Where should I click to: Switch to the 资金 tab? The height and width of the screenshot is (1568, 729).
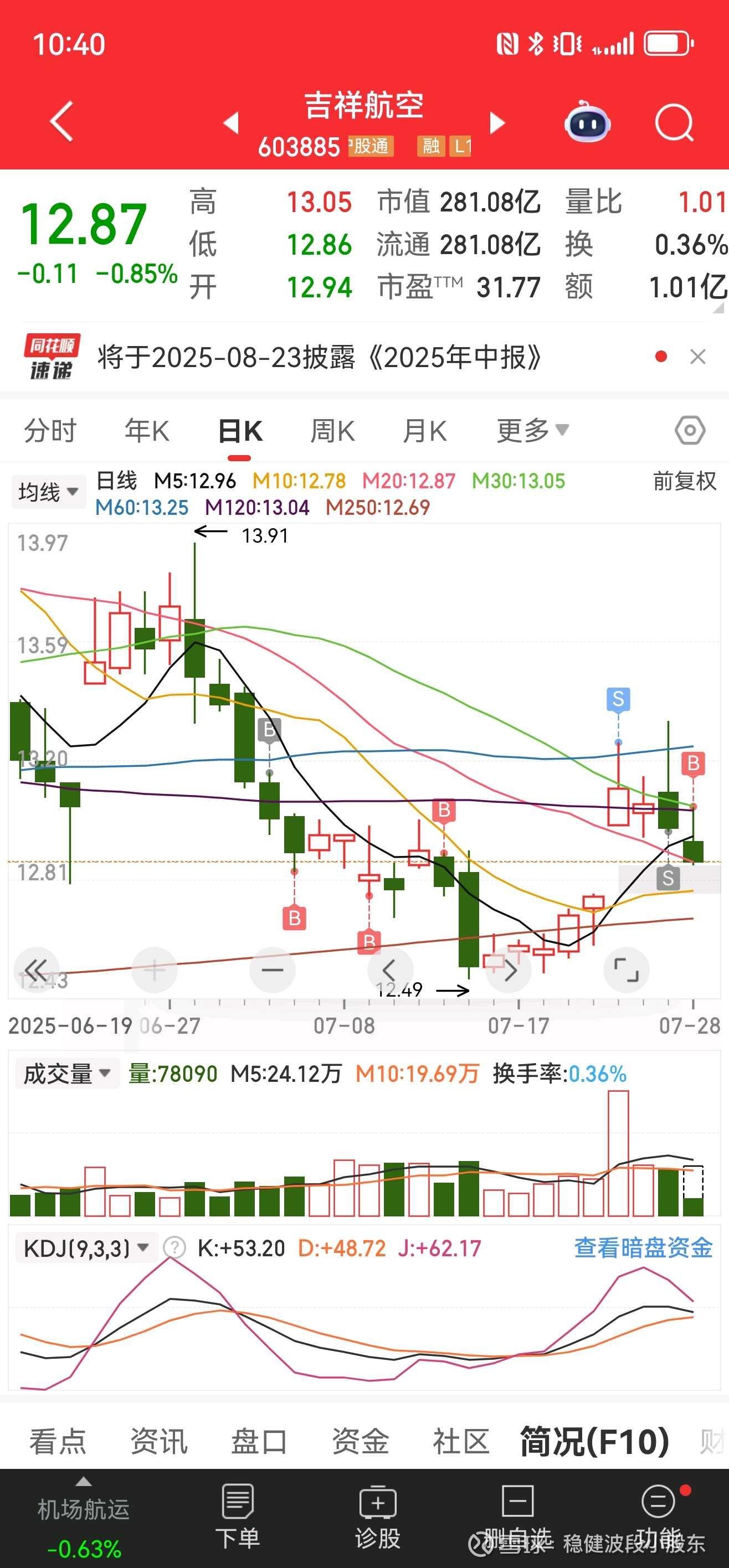(x=360, y=1441)
